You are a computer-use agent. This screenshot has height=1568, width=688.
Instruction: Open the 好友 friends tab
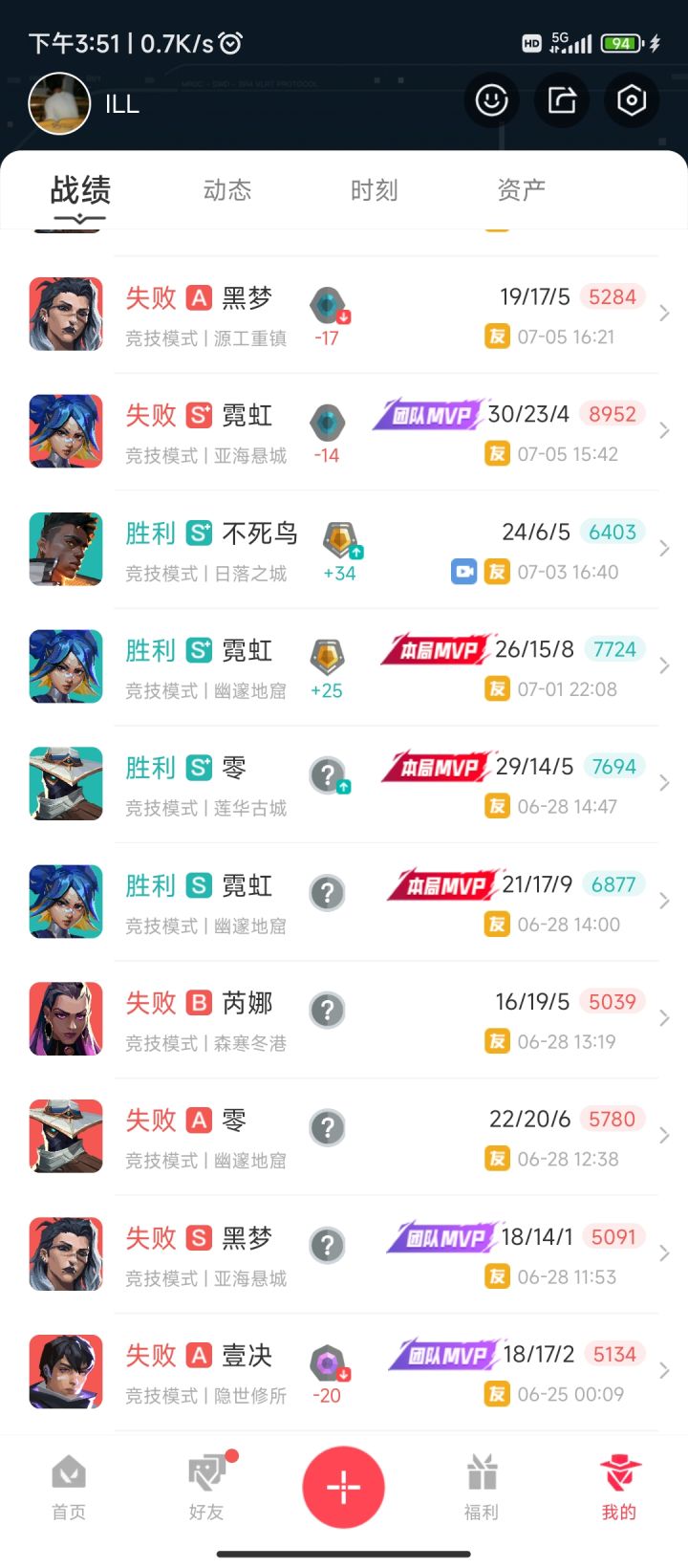206,1488
